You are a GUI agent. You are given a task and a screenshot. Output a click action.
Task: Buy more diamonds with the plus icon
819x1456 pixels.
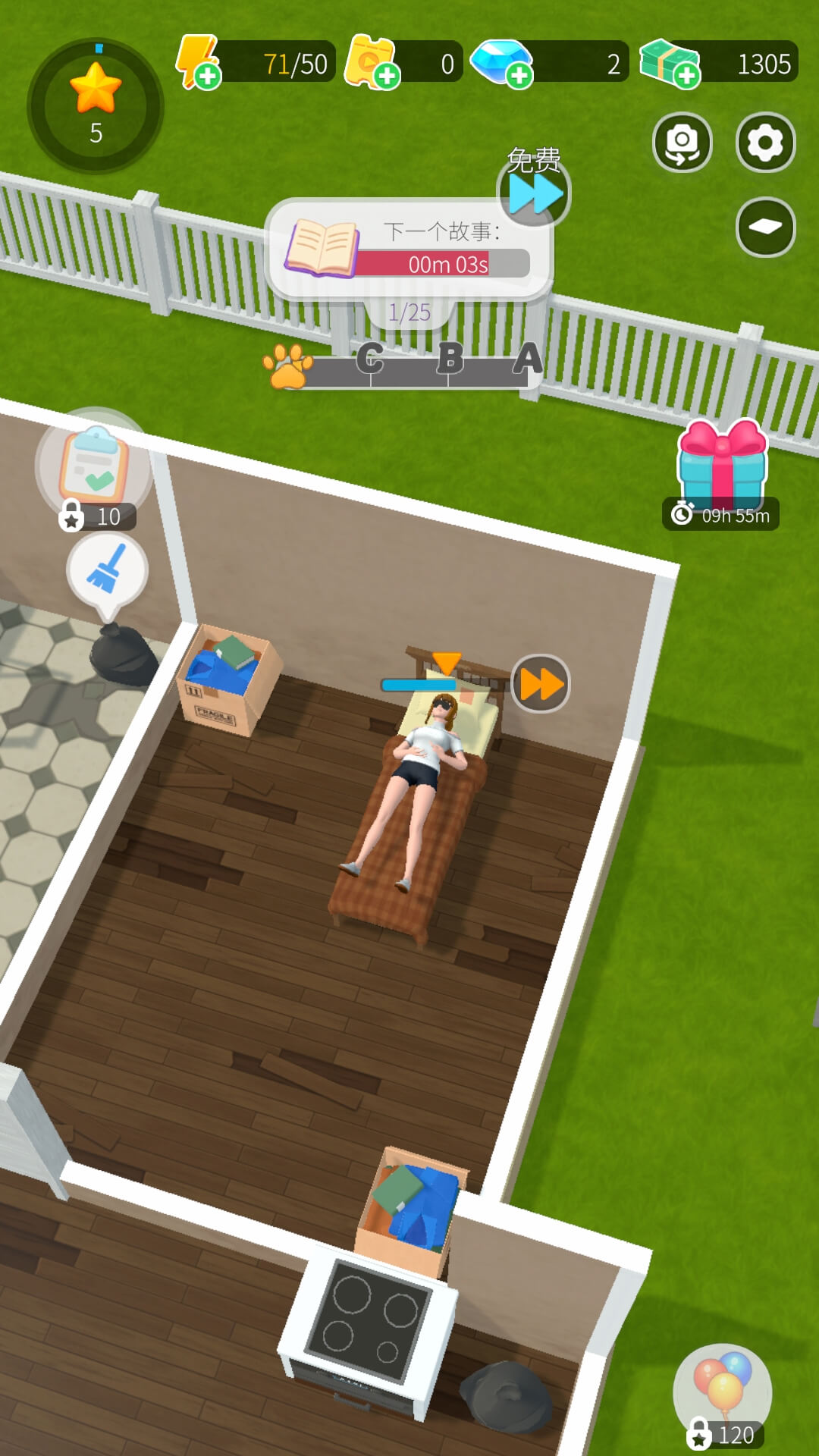click(519, 76)
